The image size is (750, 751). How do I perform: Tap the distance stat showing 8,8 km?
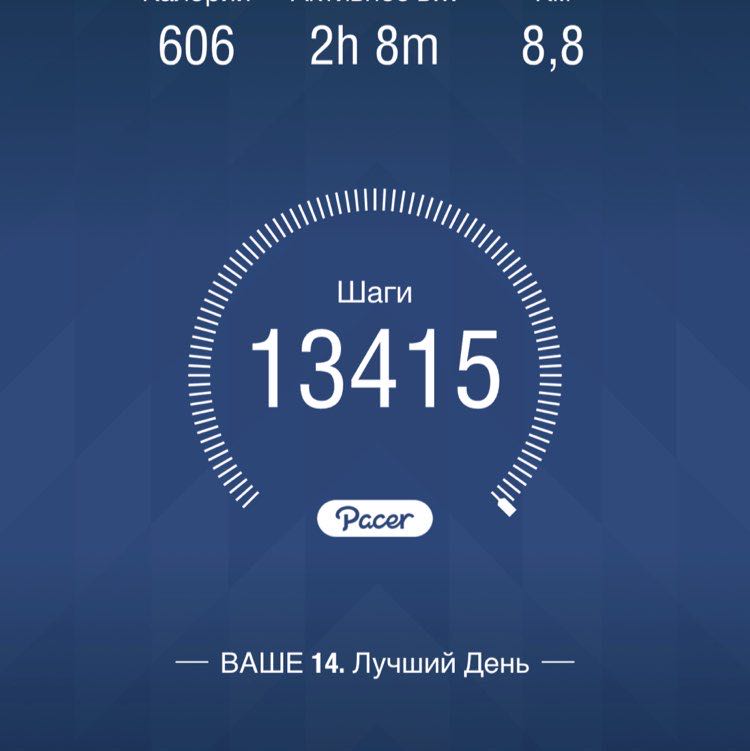click(552, 45)
